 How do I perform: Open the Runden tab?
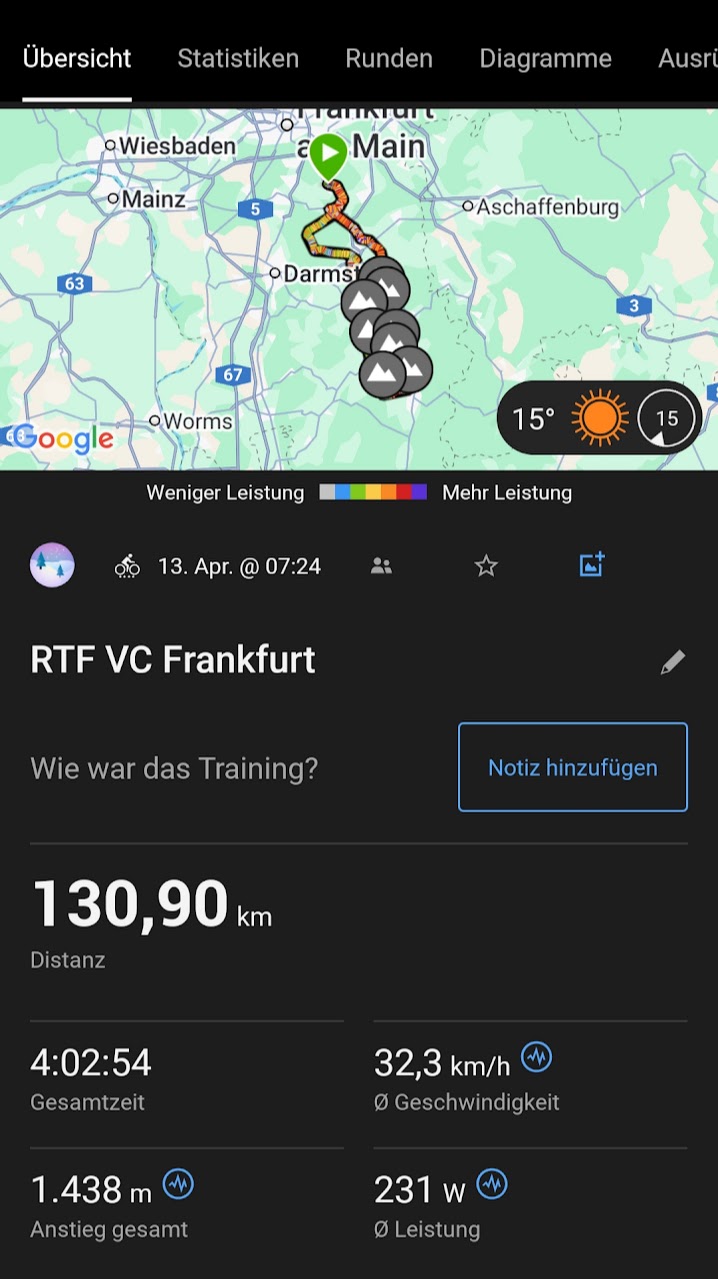(389, 58)
